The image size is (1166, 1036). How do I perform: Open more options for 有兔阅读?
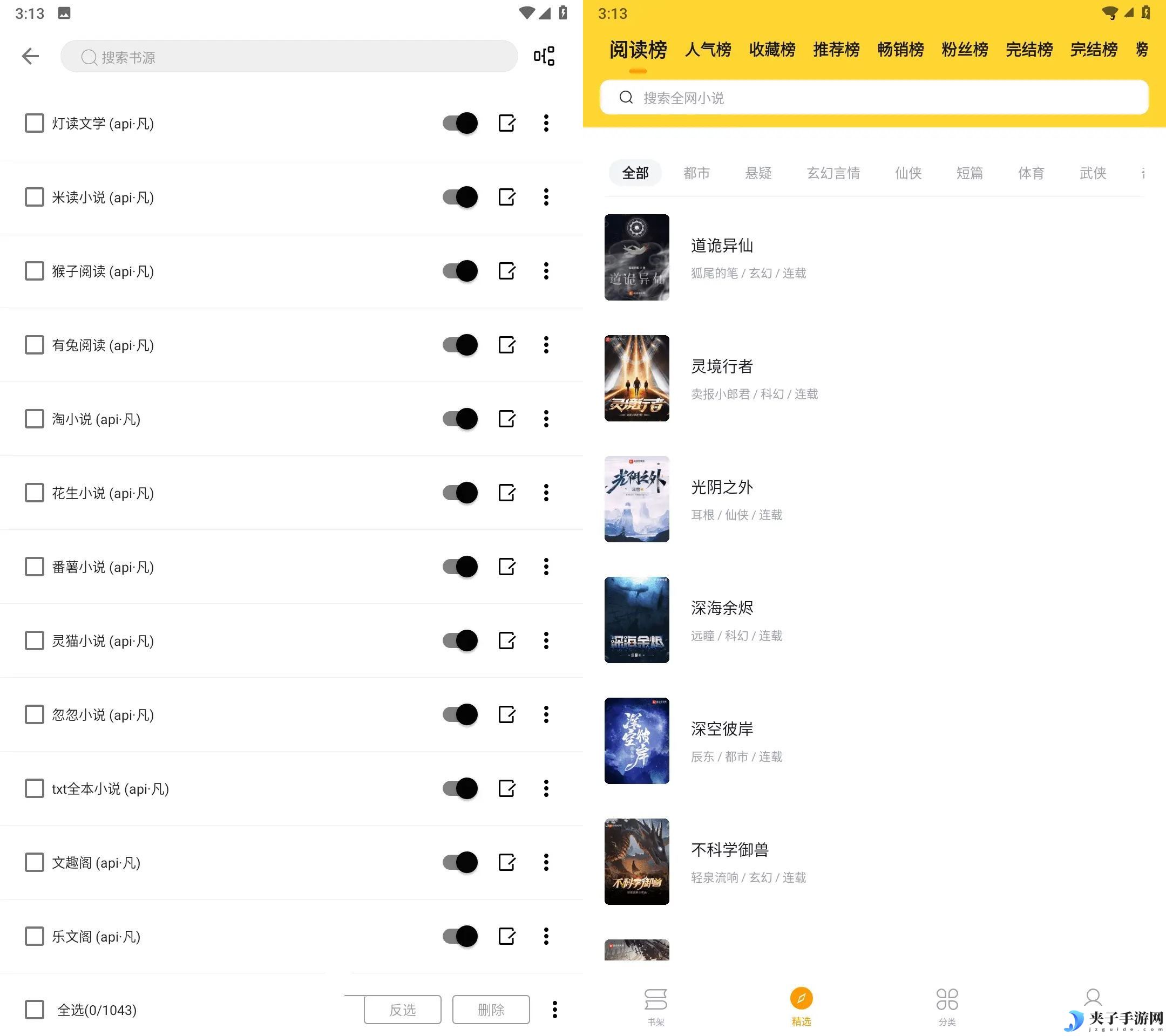point(546,345)
